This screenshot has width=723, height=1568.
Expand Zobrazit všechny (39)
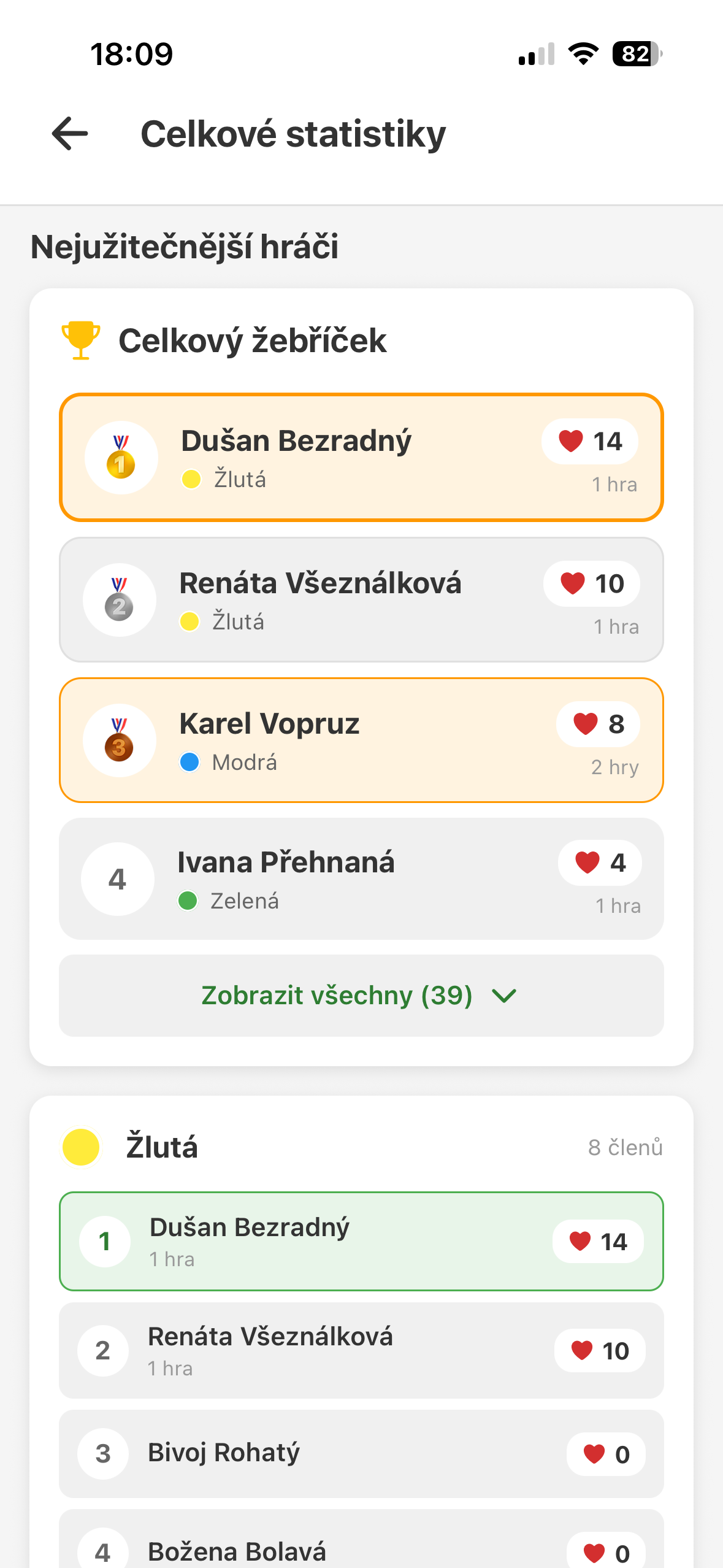click(336, 996)
